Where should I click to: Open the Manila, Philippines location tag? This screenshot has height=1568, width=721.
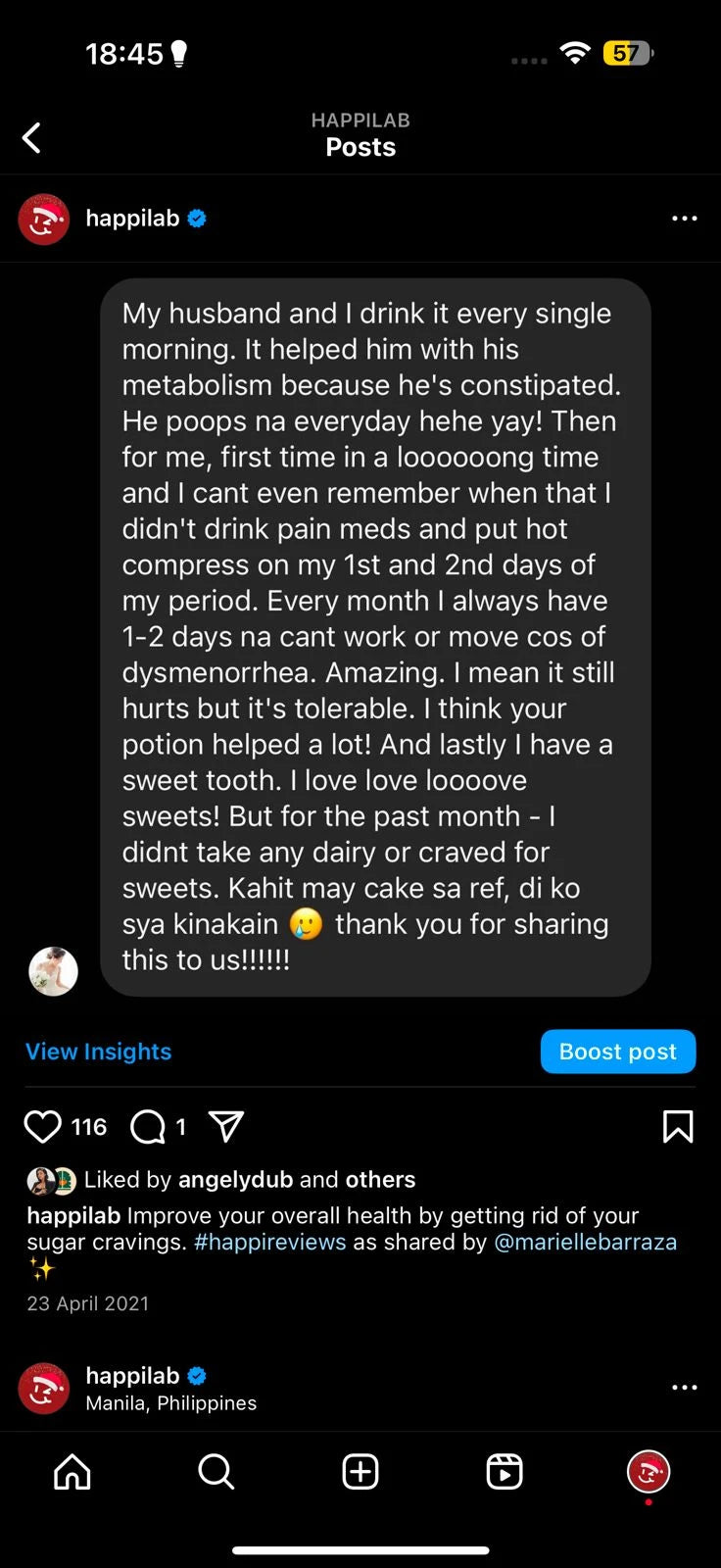coord(171,1403)
